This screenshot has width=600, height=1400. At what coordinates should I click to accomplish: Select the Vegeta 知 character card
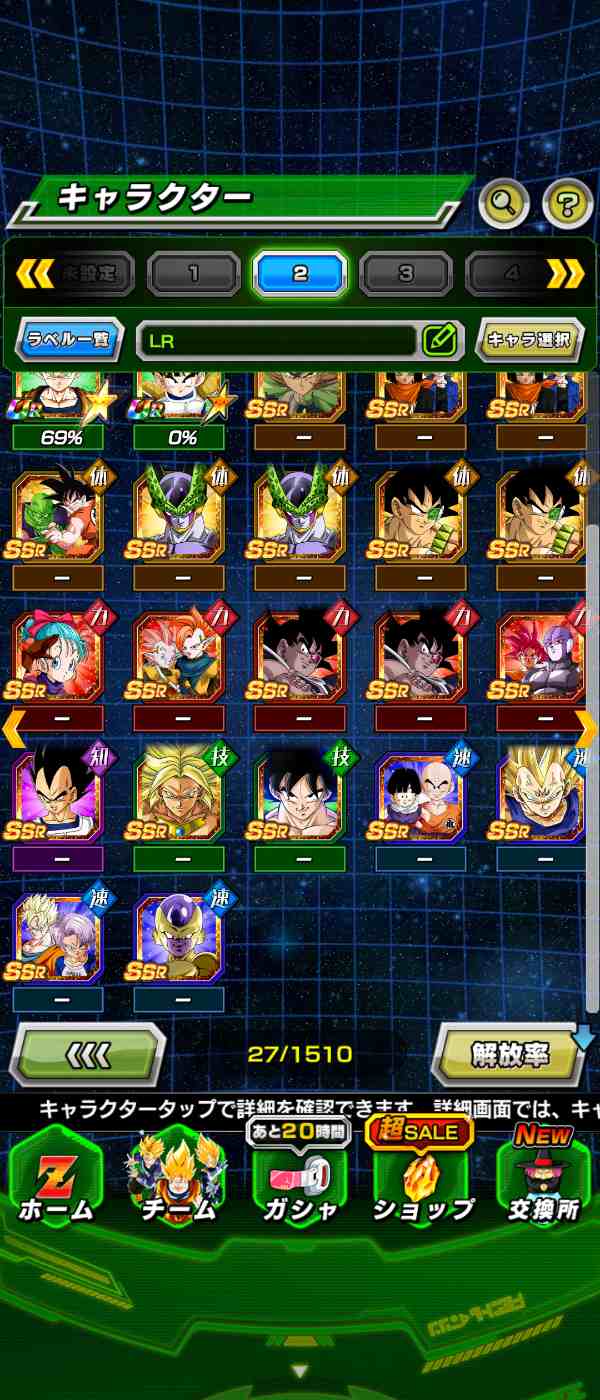click(x=57, y=797)
